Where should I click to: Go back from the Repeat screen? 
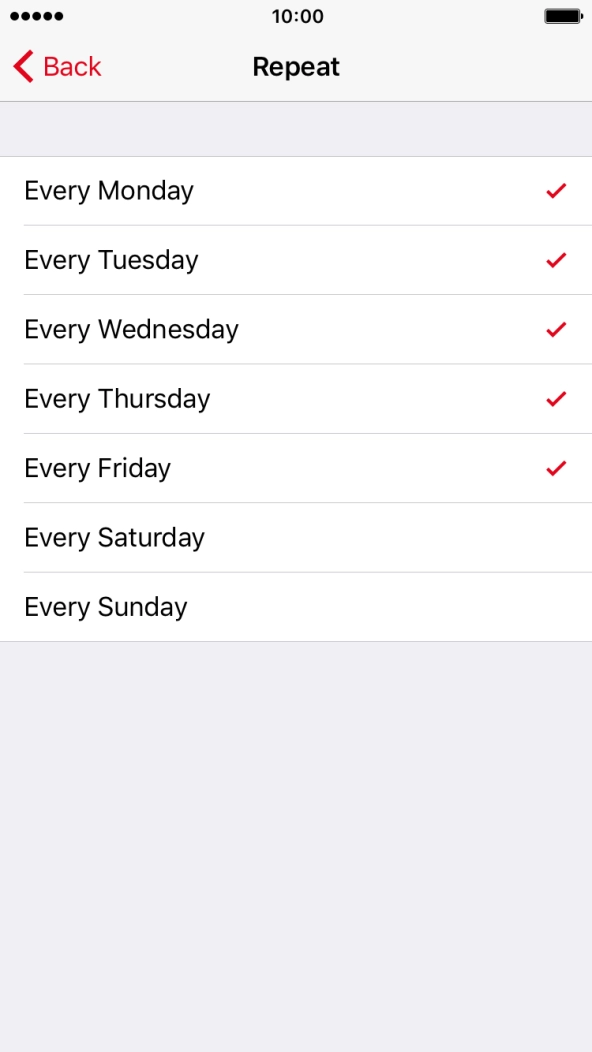pos(57,67)
